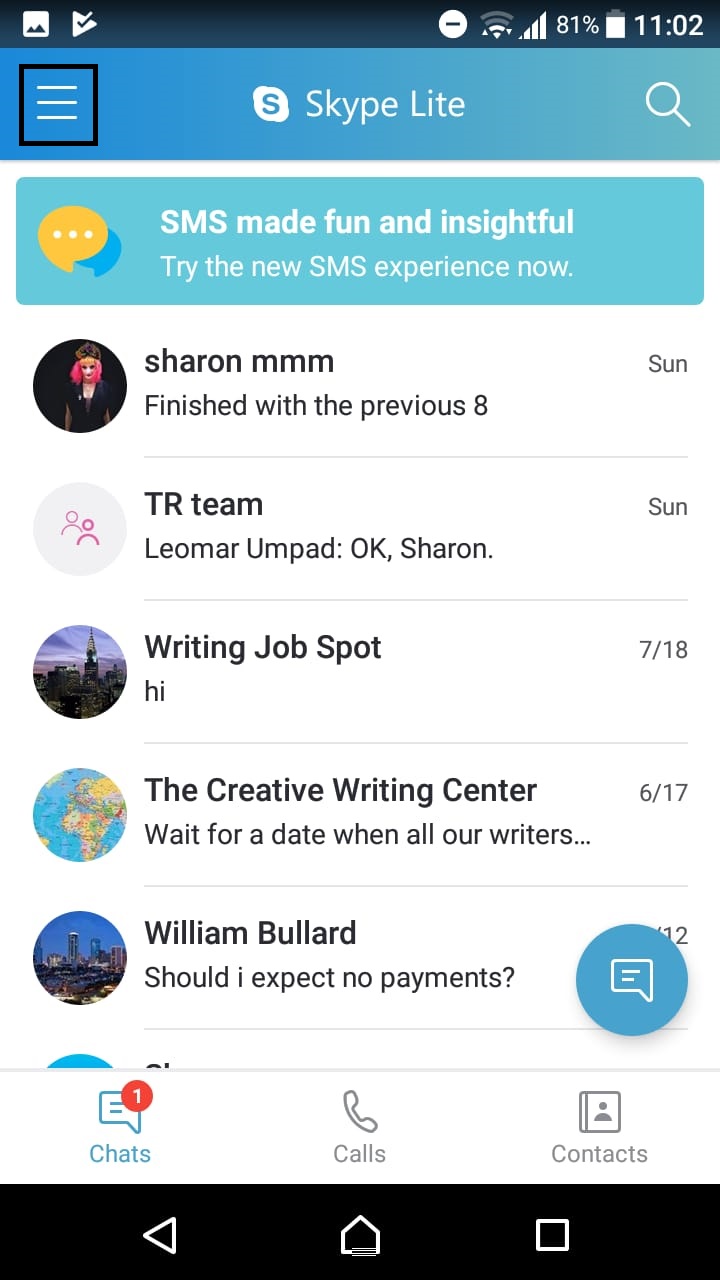Start a new chat with the compose button
Screen dimensions: 720x1280
coord(632,979)
